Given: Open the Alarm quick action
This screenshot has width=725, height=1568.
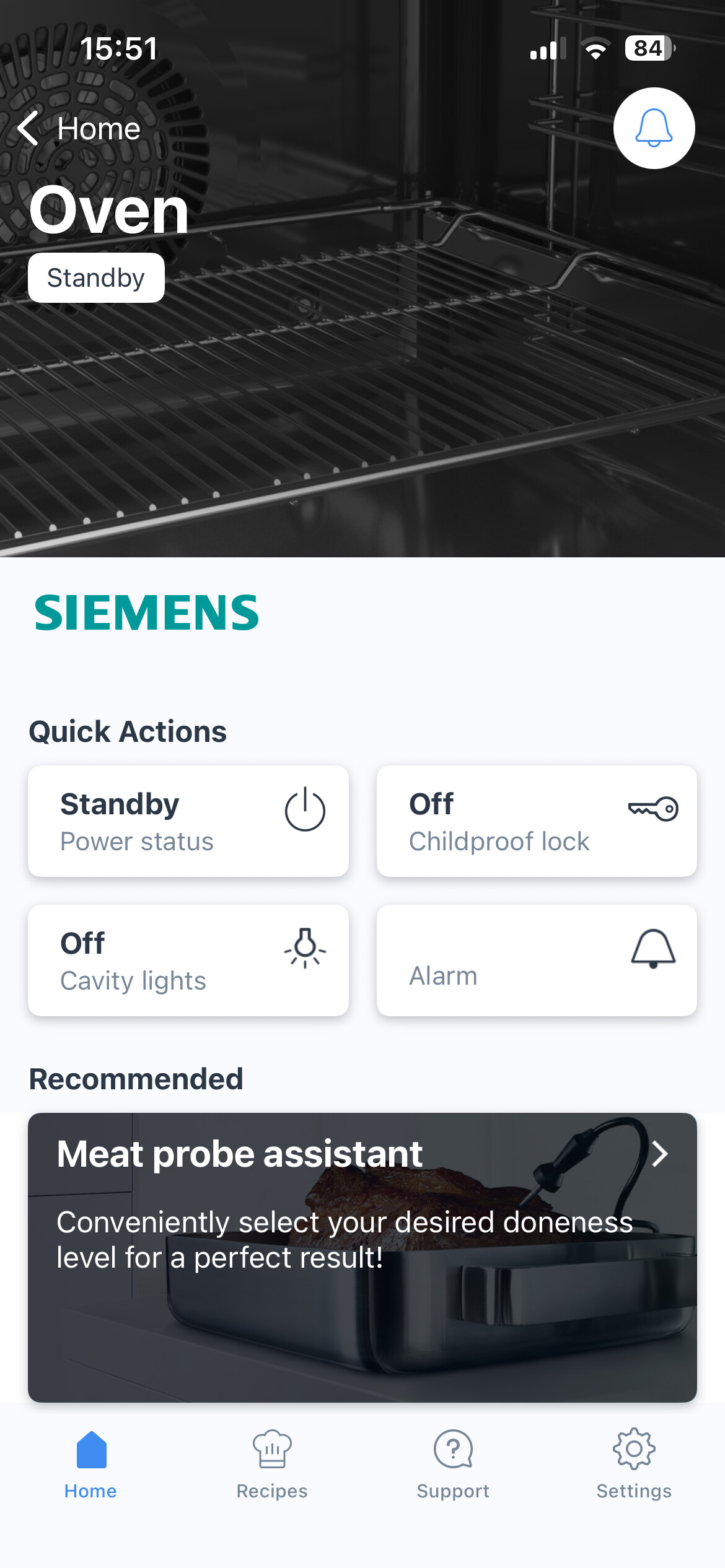Looking at the screenshot, I should (x=537, y=960).
